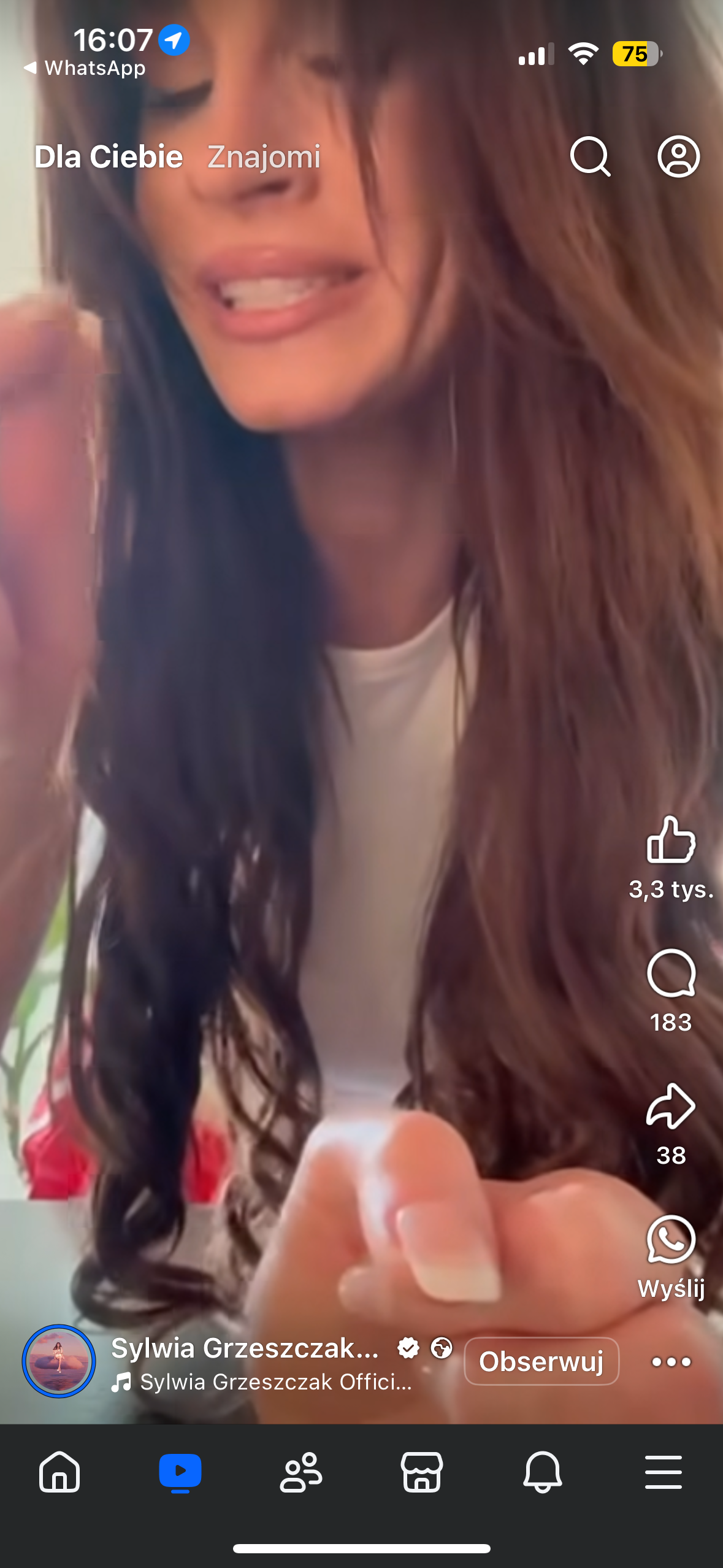Open the Friends tab in bottom bar
This screenshot has height=1568, width=723.
(x=301, y=1472)
